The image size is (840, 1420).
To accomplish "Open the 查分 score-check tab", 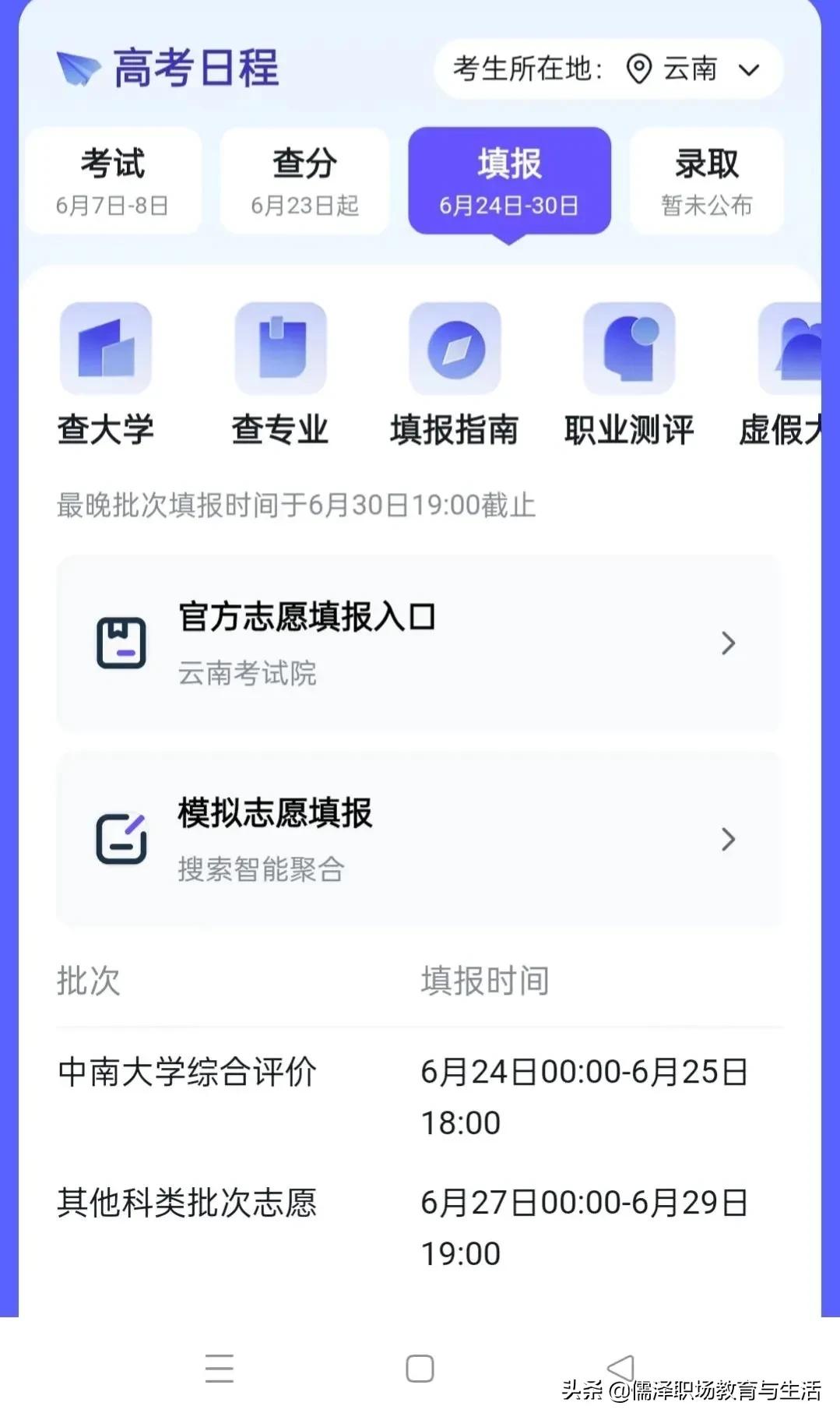I will [304, 180].
